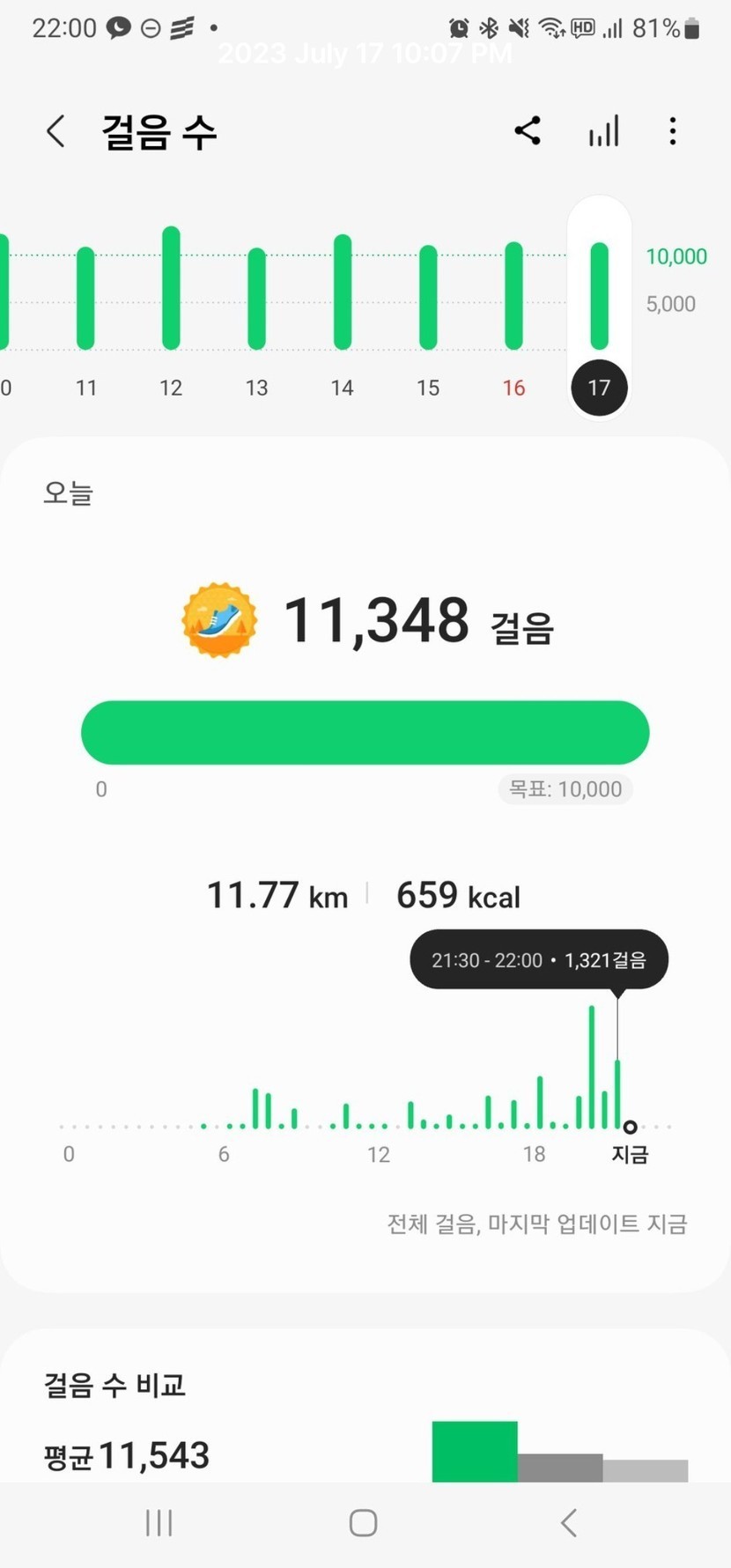Open the overflow menu
This screenshot has height=1568, width=731.
point(673,131)
